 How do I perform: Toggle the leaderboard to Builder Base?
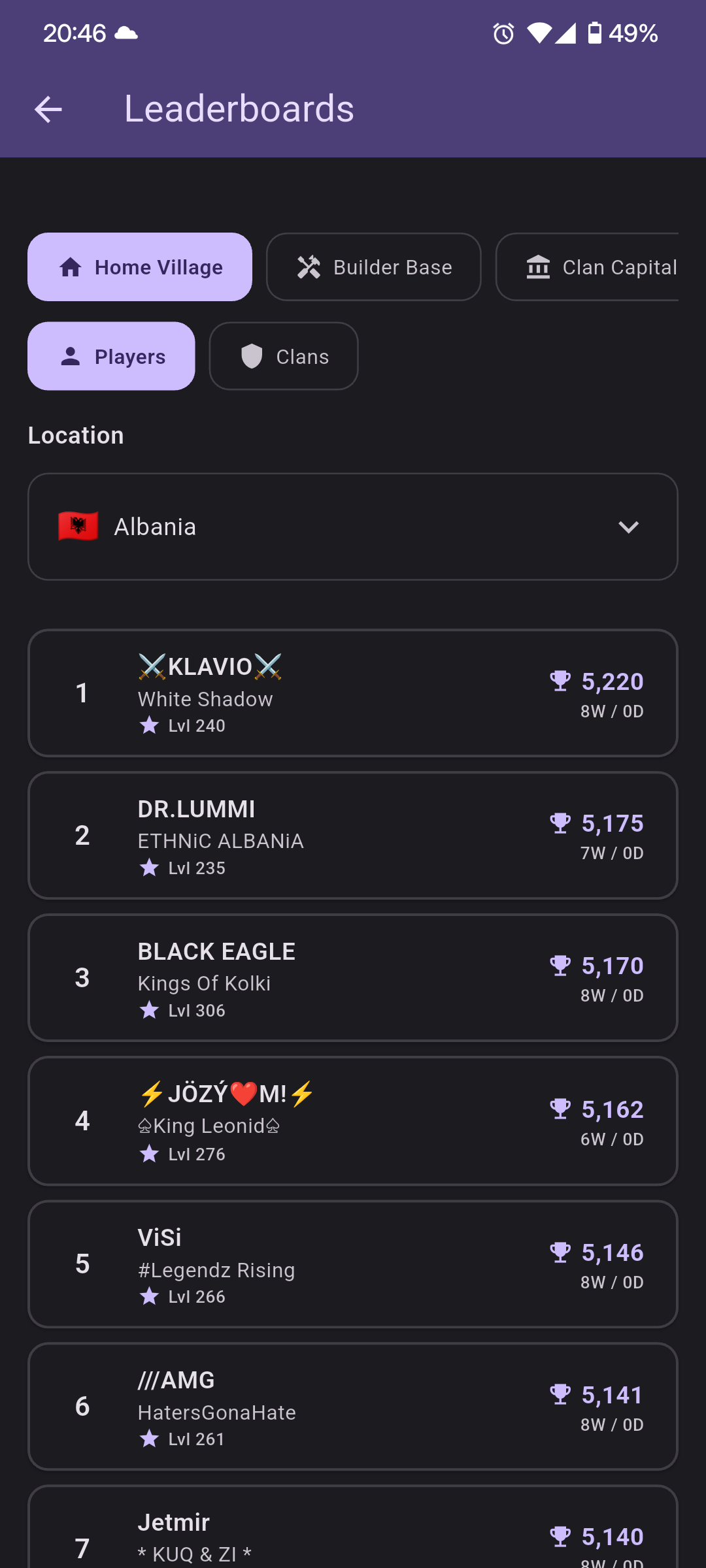tap(373, 267)
